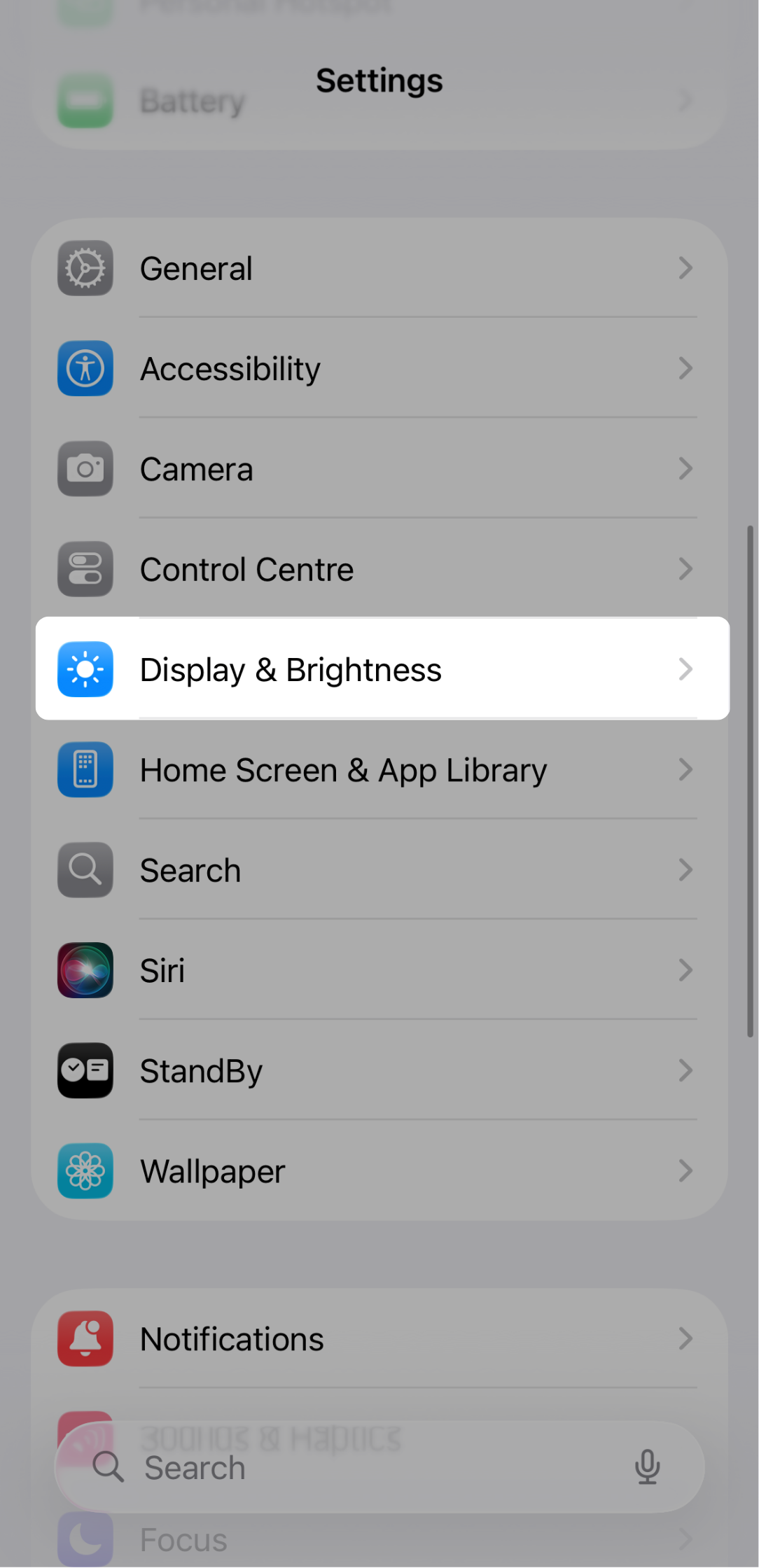Tap the Search magnifier settings icon

[x=84, y=869]
